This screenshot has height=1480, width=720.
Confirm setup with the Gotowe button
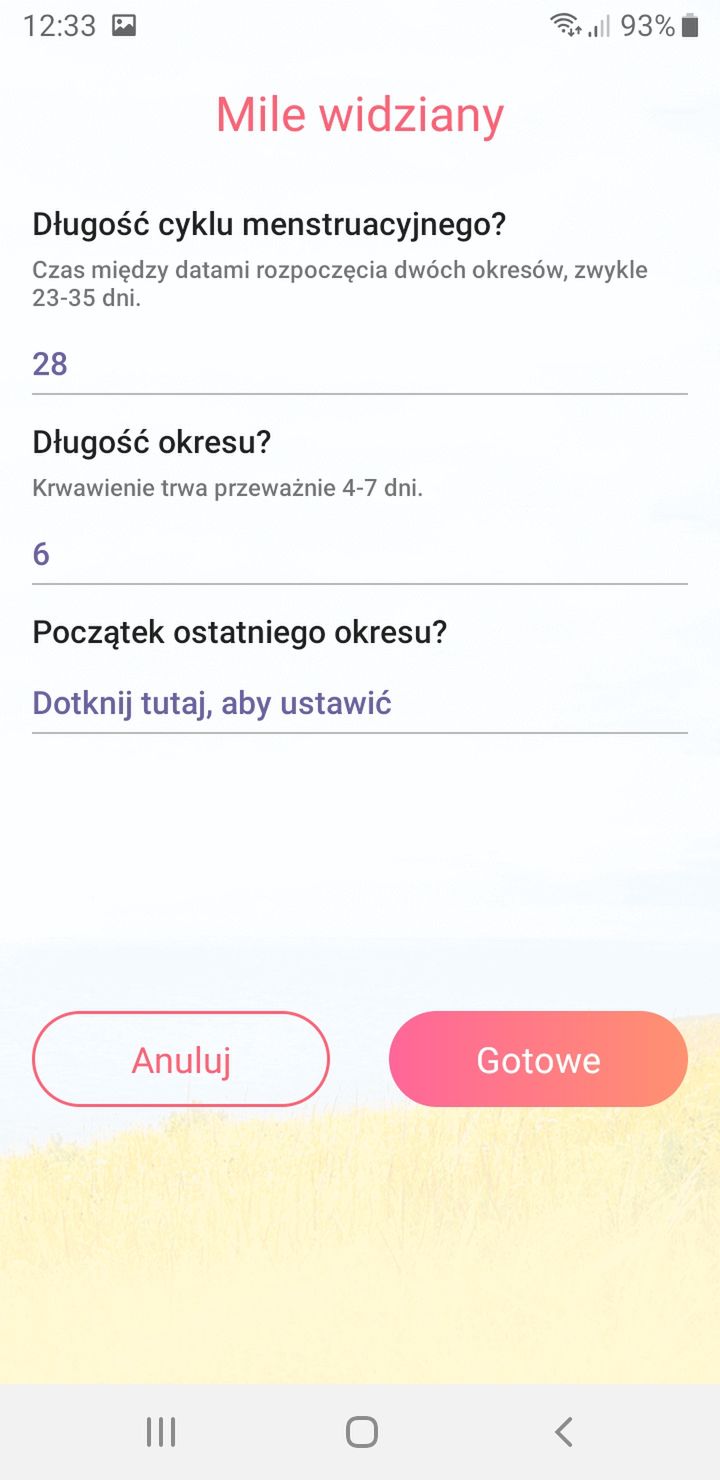(x=538, y=1059)
